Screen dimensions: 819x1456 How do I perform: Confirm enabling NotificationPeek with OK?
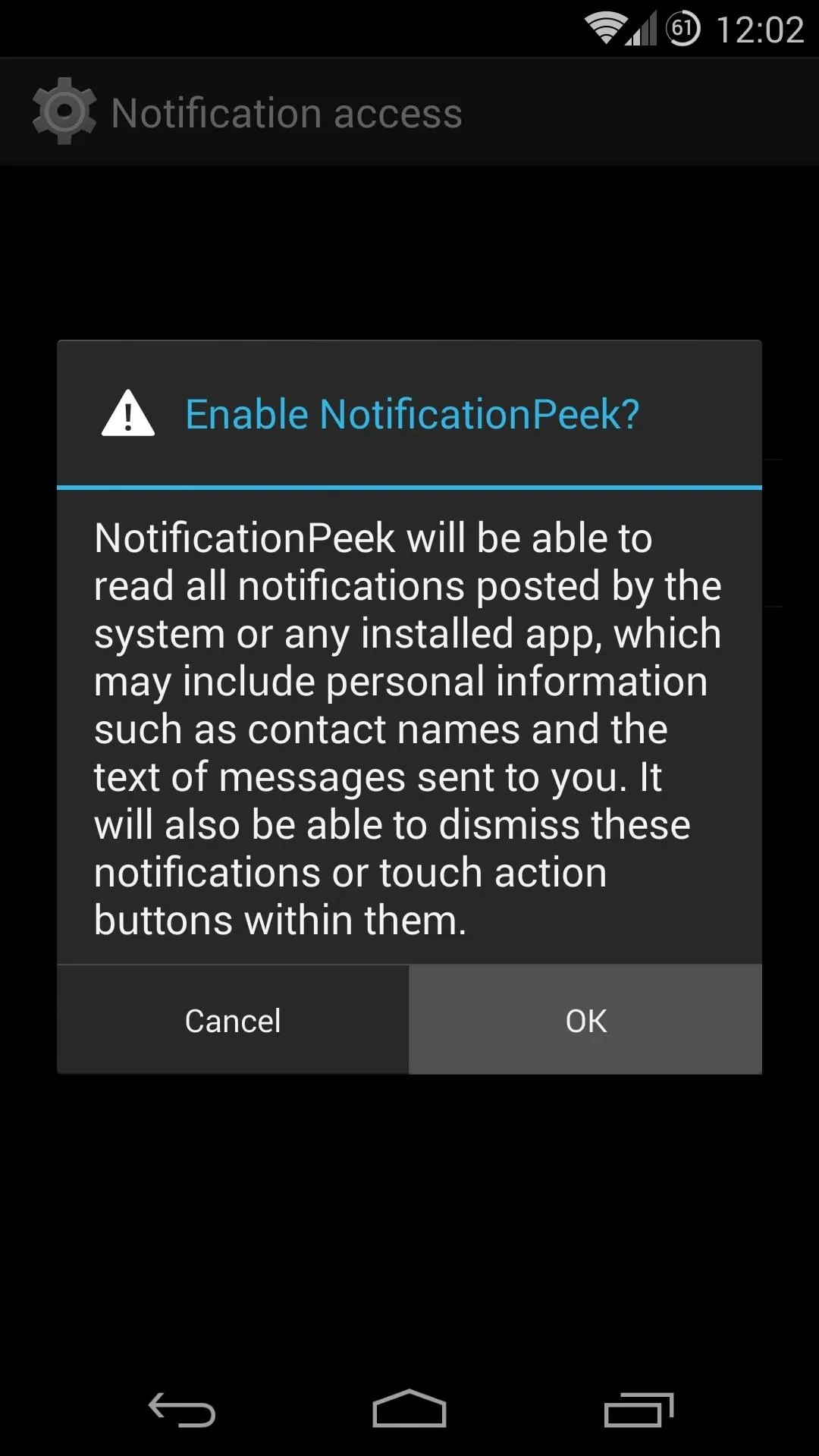pos(585,1020)
